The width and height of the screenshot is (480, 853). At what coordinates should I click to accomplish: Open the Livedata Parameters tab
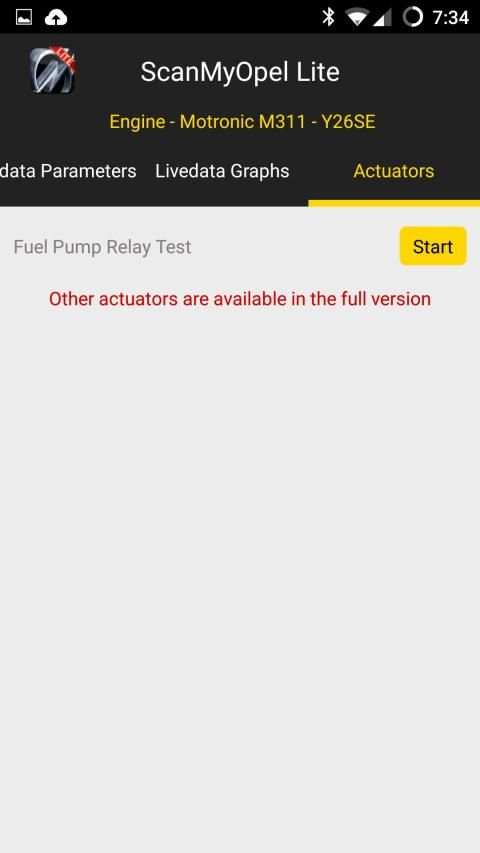[x=68, y=171]
